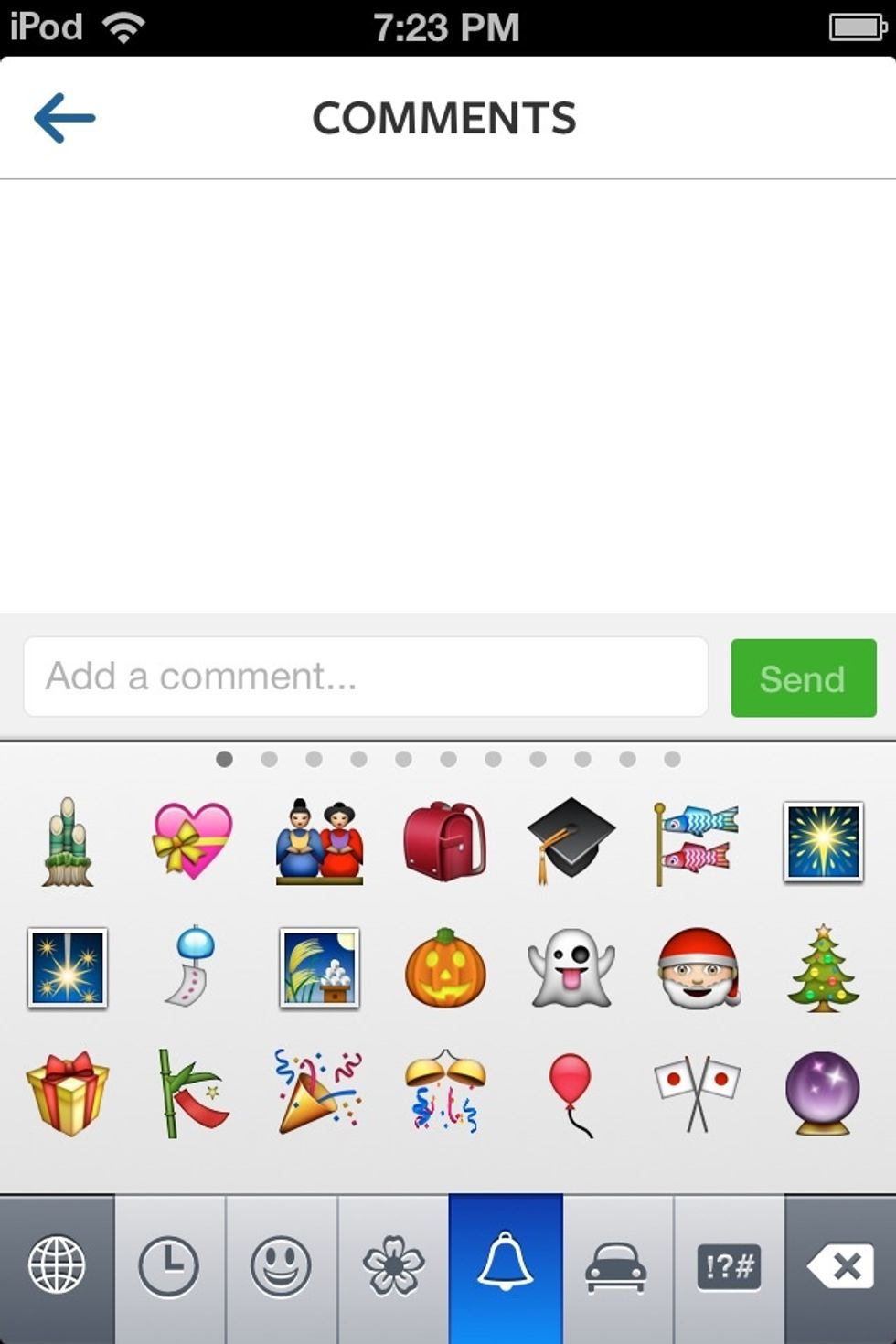The width and height of the screenshot is (896, 1344).
Task: Insert the wrapped gift box emoji
Action: (x=68, y=1093)
